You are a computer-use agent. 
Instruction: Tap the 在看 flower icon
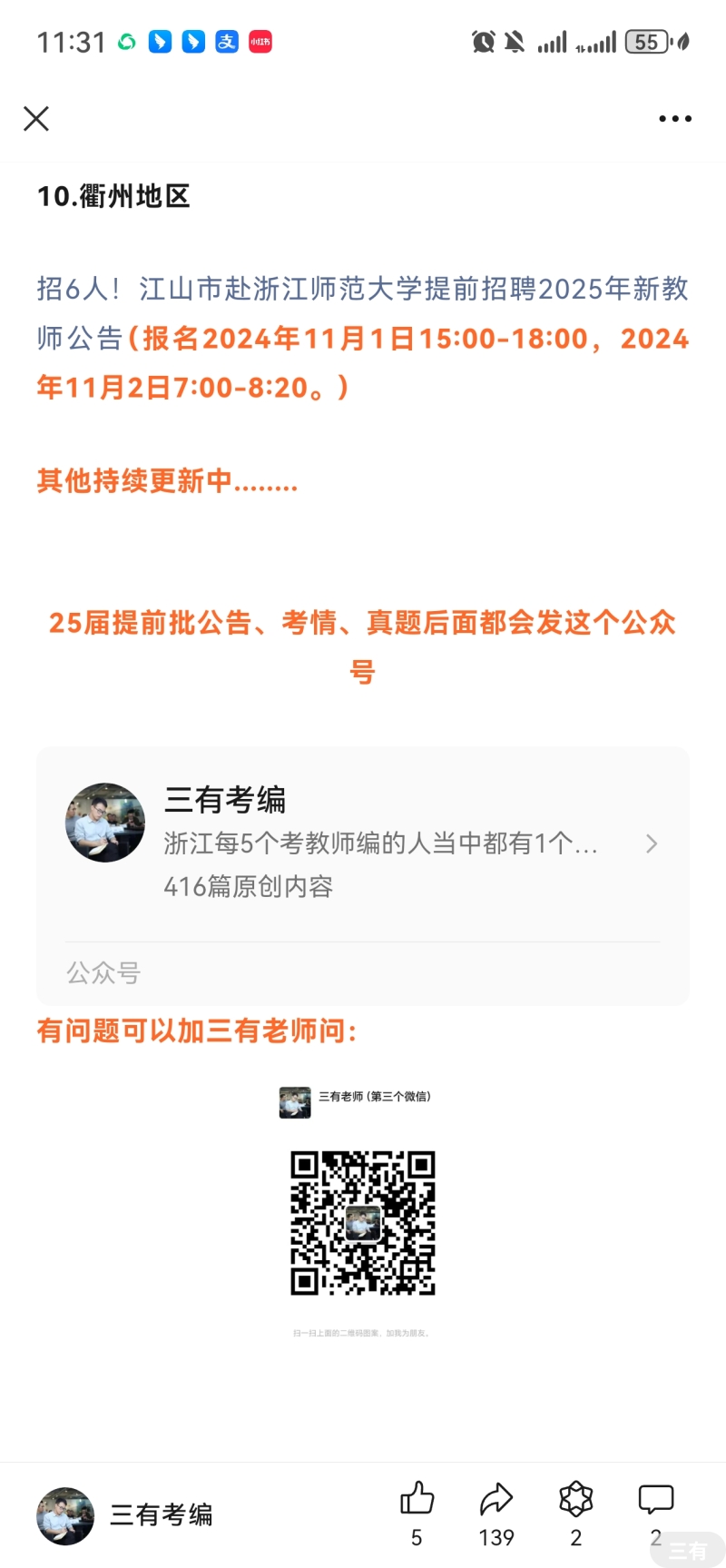(575, 1499)
